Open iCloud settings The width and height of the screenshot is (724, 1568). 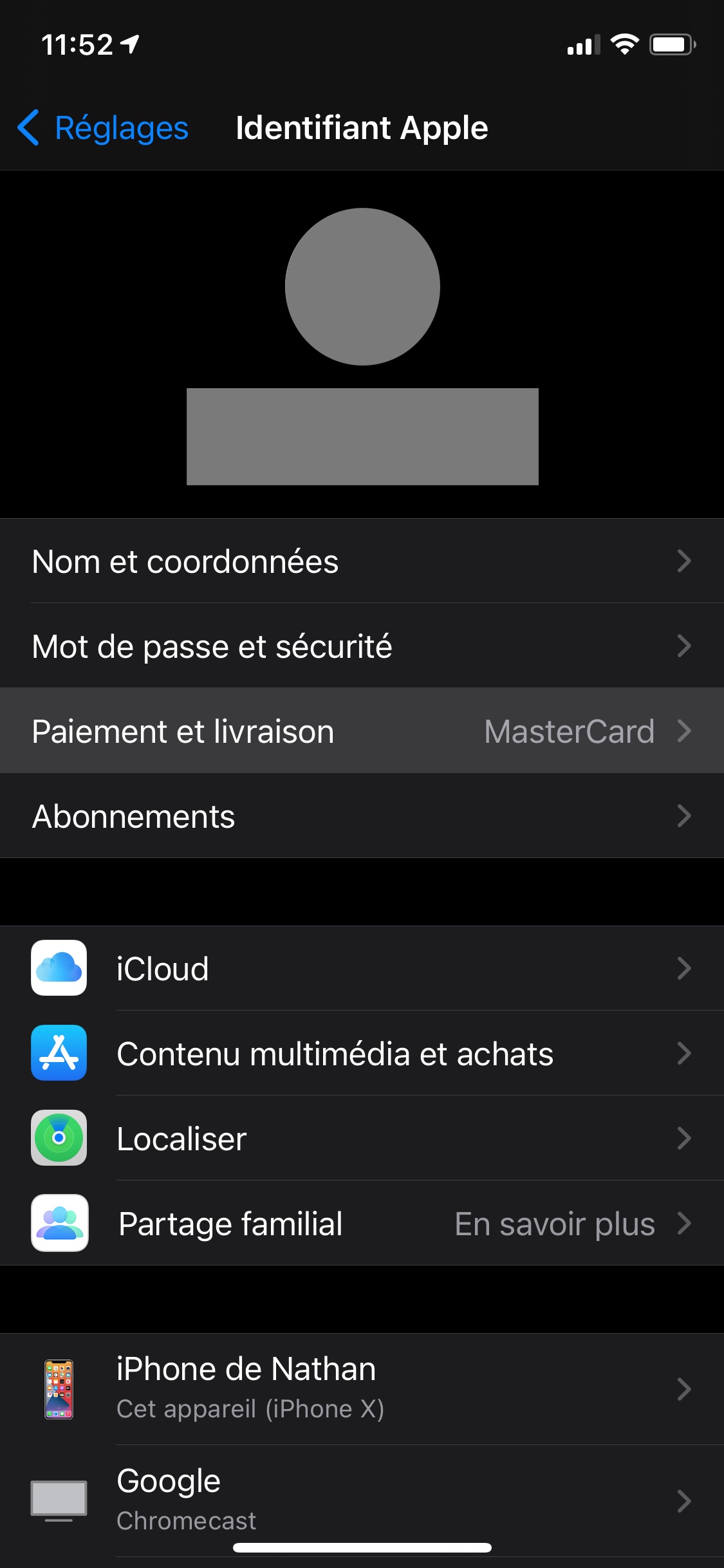click(362, 968)
